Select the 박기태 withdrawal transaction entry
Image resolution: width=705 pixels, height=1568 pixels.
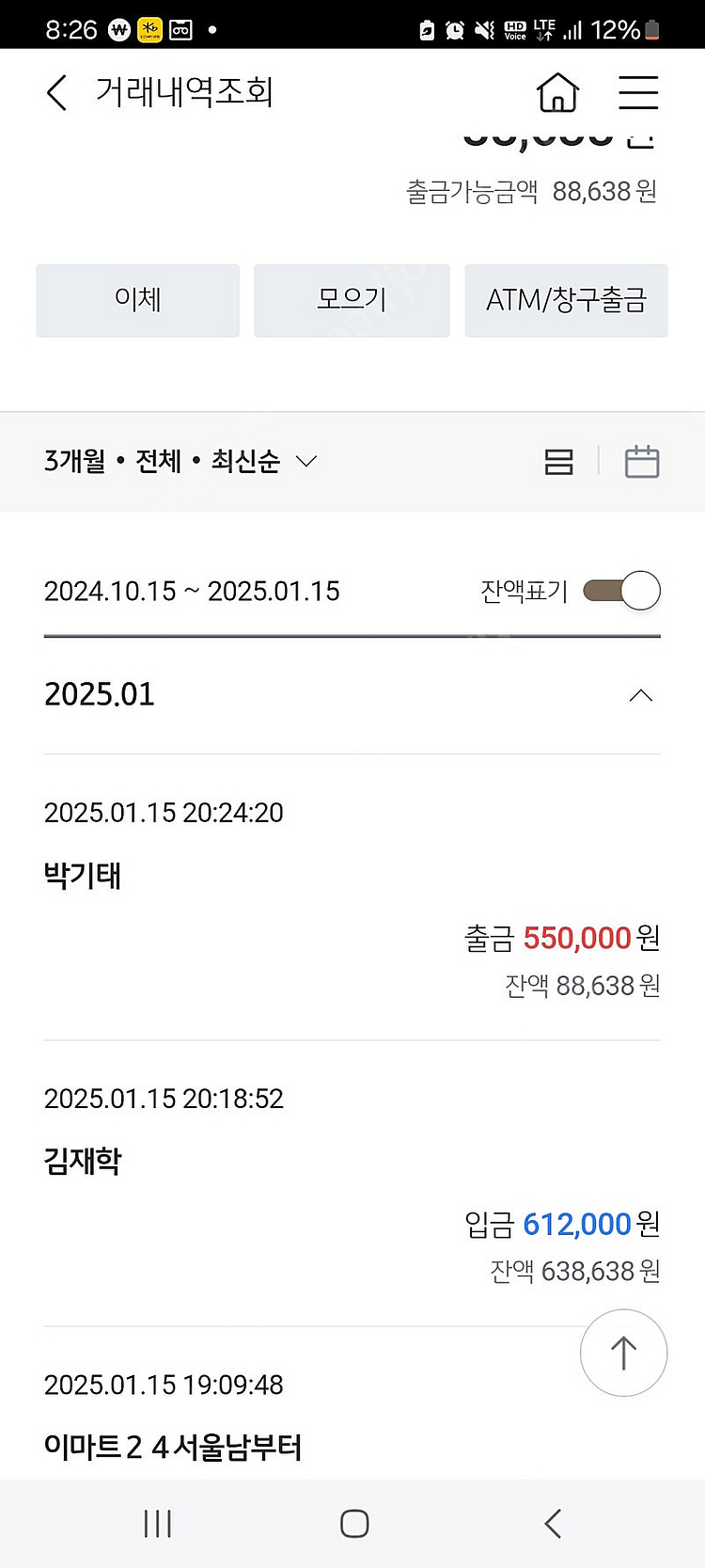pyautogui.click(x=352, y=894)
